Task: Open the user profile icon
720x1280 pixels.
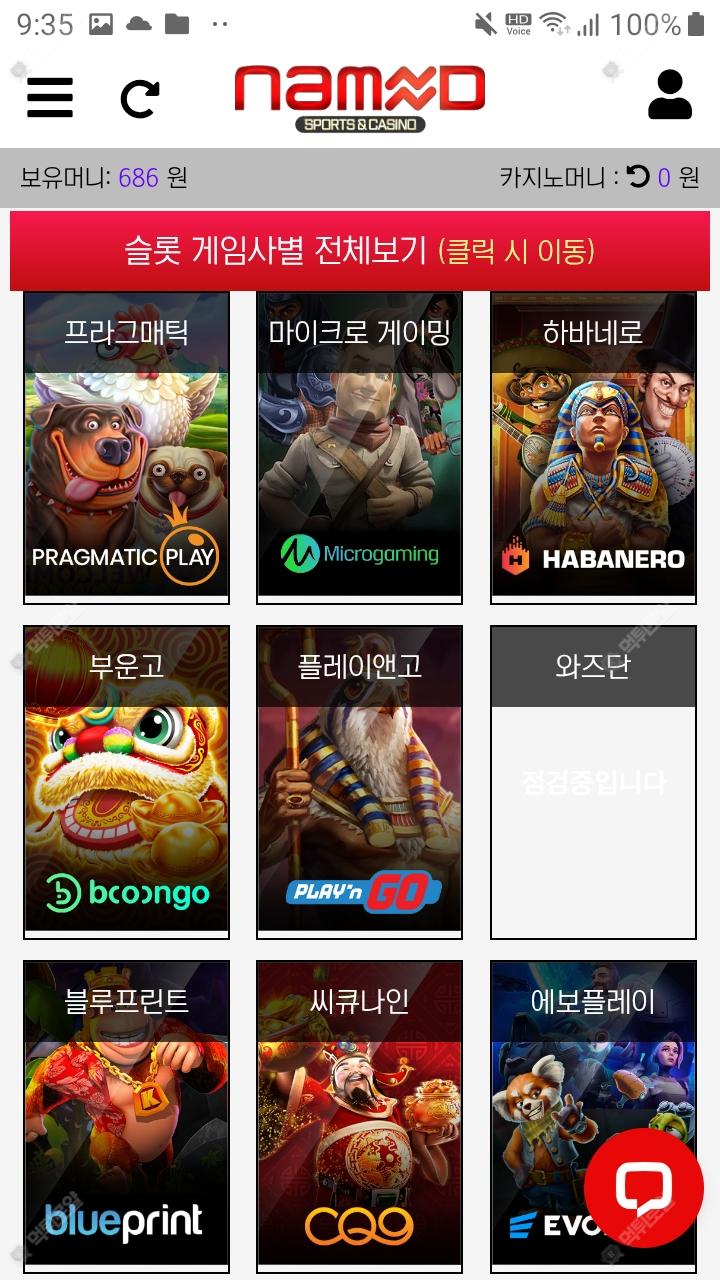Action: click(x=669, y=96)
